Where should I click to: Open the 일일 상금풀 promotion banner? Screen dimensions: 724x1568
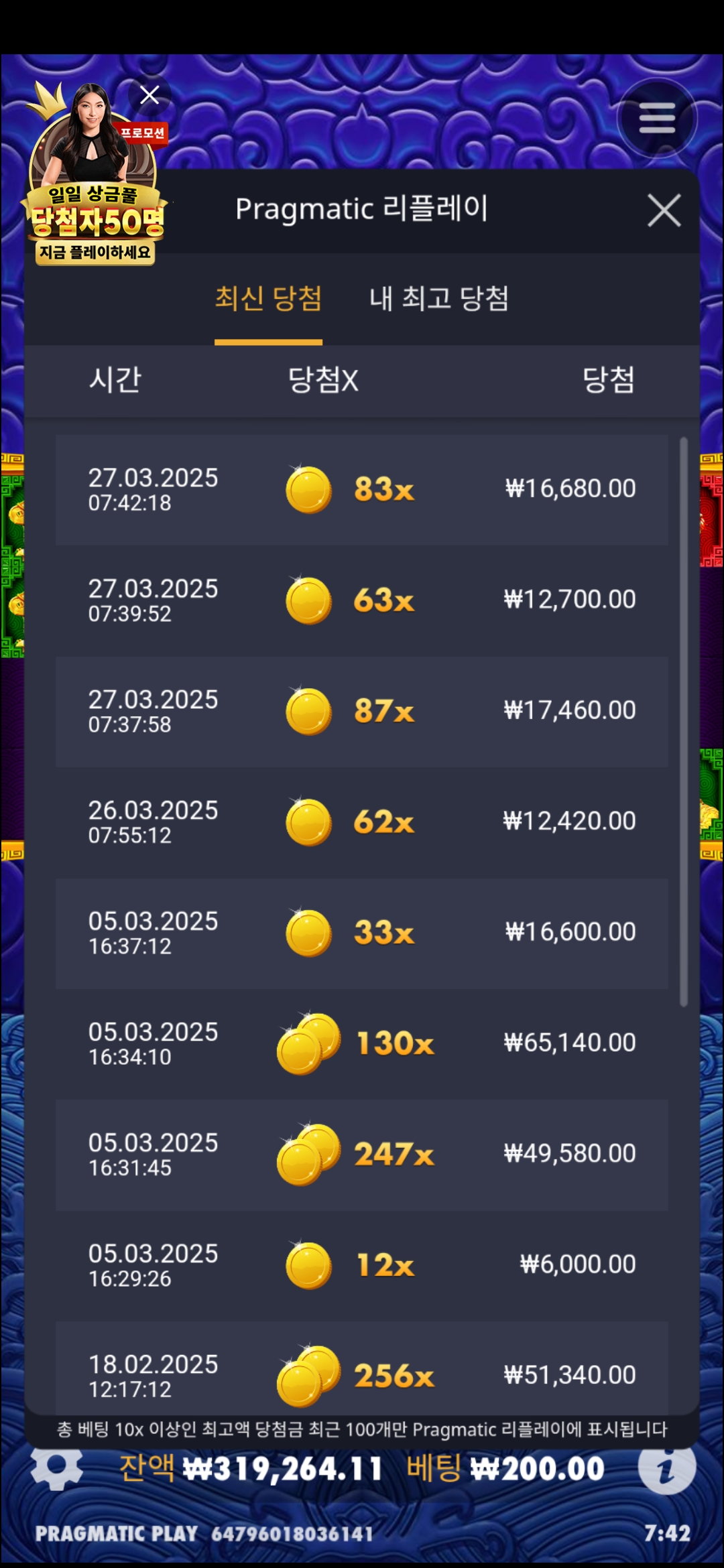tap(95, 201)
